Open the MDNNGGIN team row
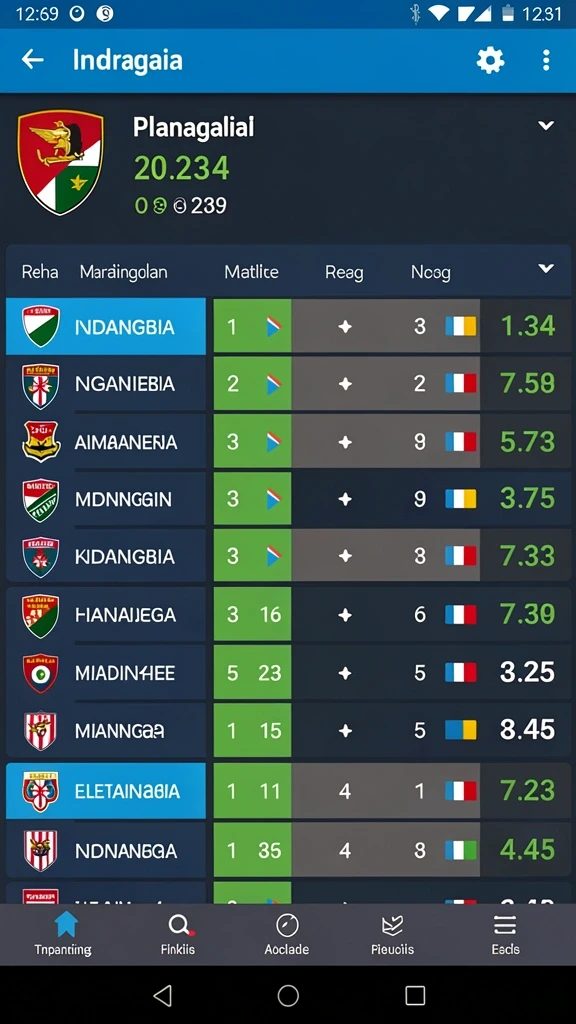 [289, 498]
